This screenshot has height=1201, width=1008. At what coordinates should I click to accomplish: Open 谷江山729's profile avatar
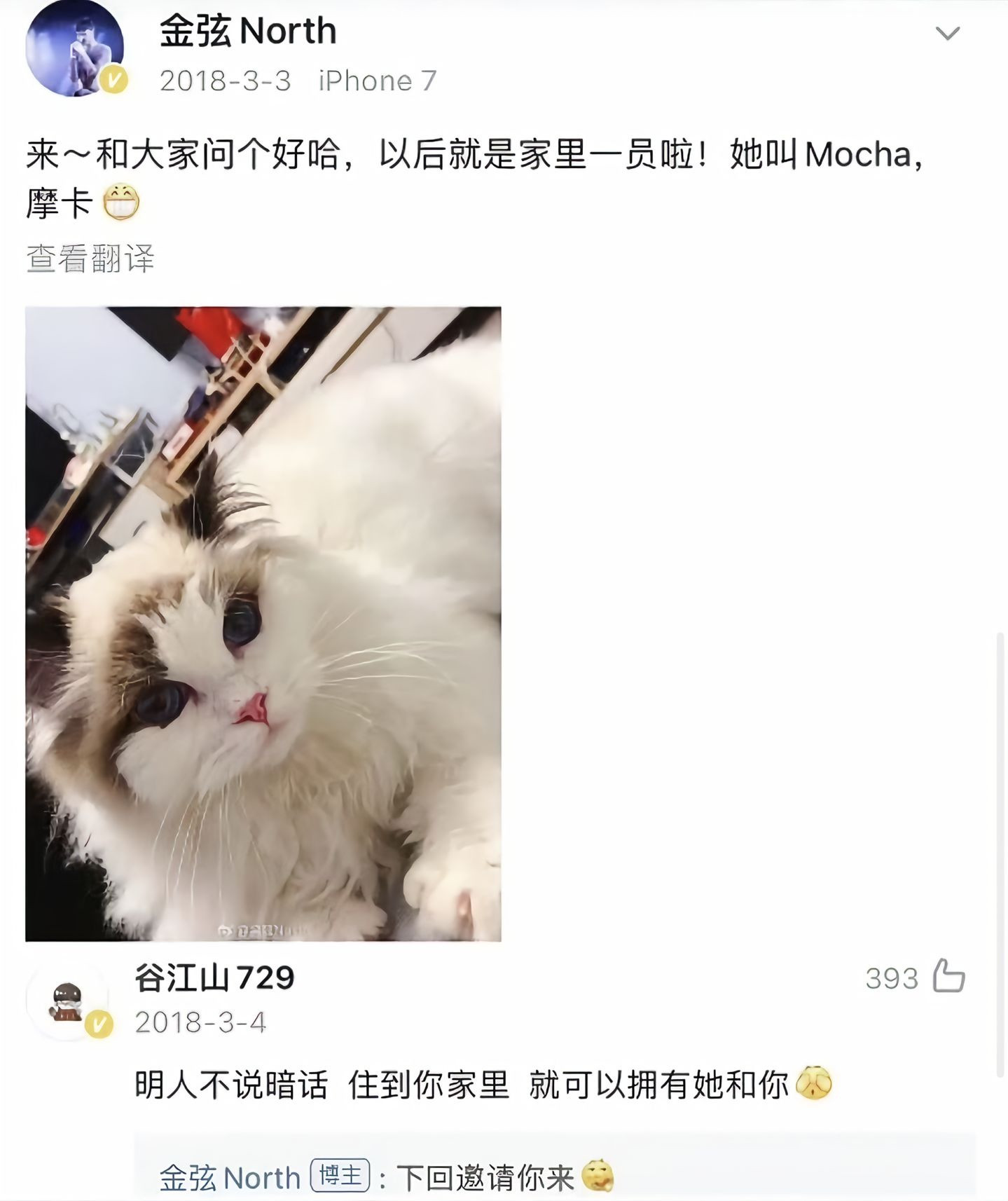click(68, 1001)
